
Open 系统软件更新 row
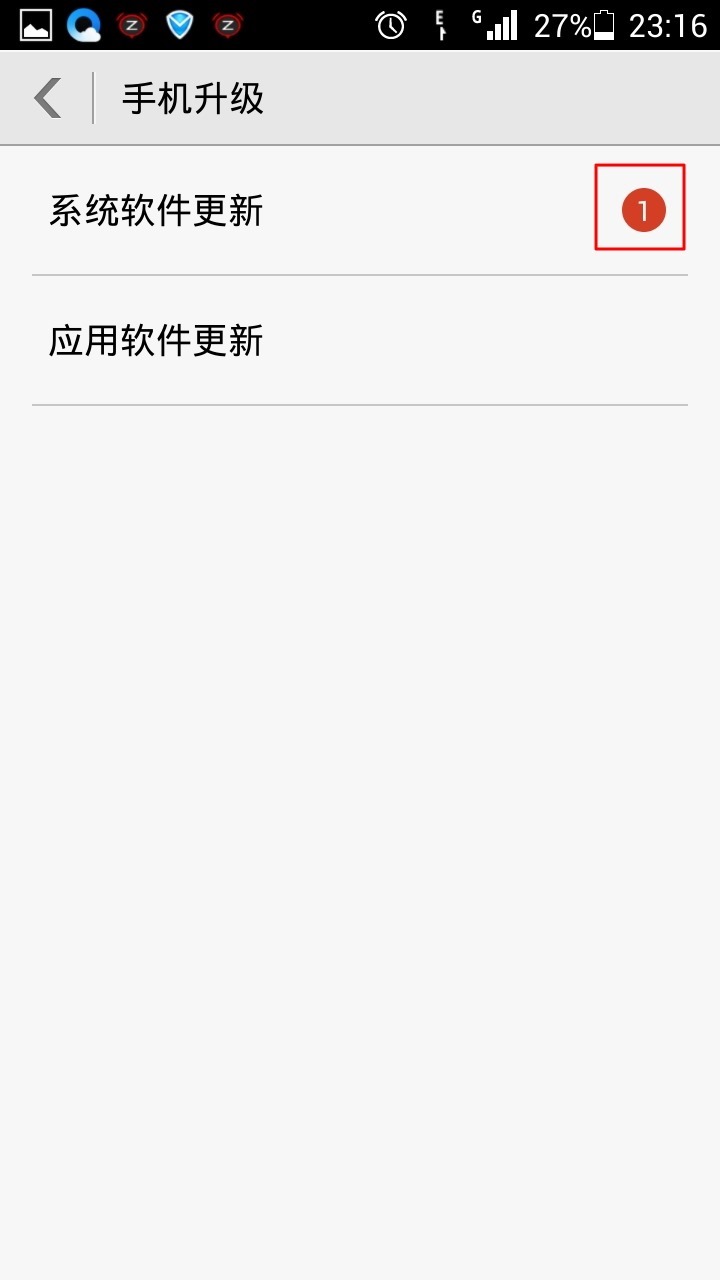pyautogui.click(x=300, y=211)
